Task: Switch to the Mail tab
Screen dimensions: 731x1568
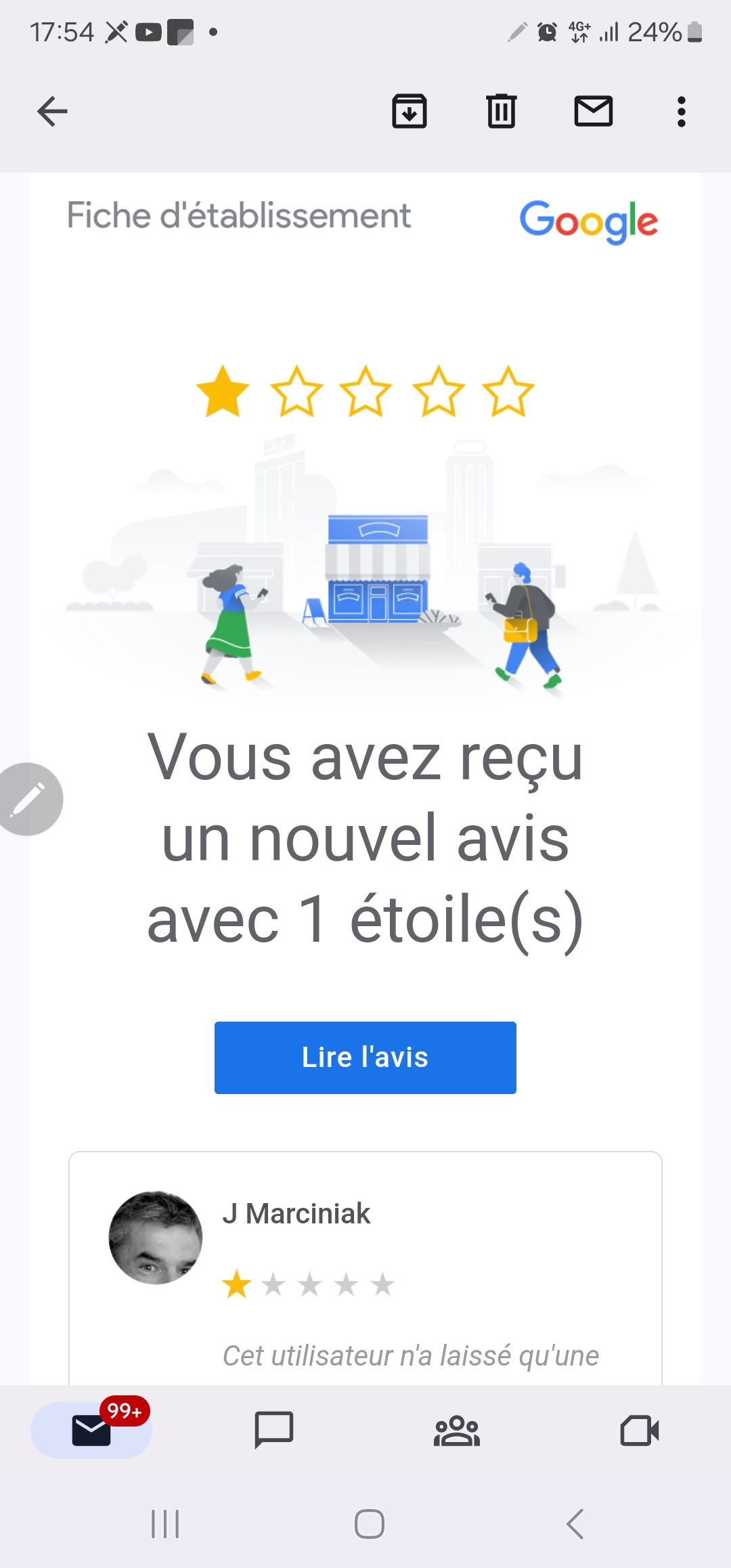Action: (91, 1430)
